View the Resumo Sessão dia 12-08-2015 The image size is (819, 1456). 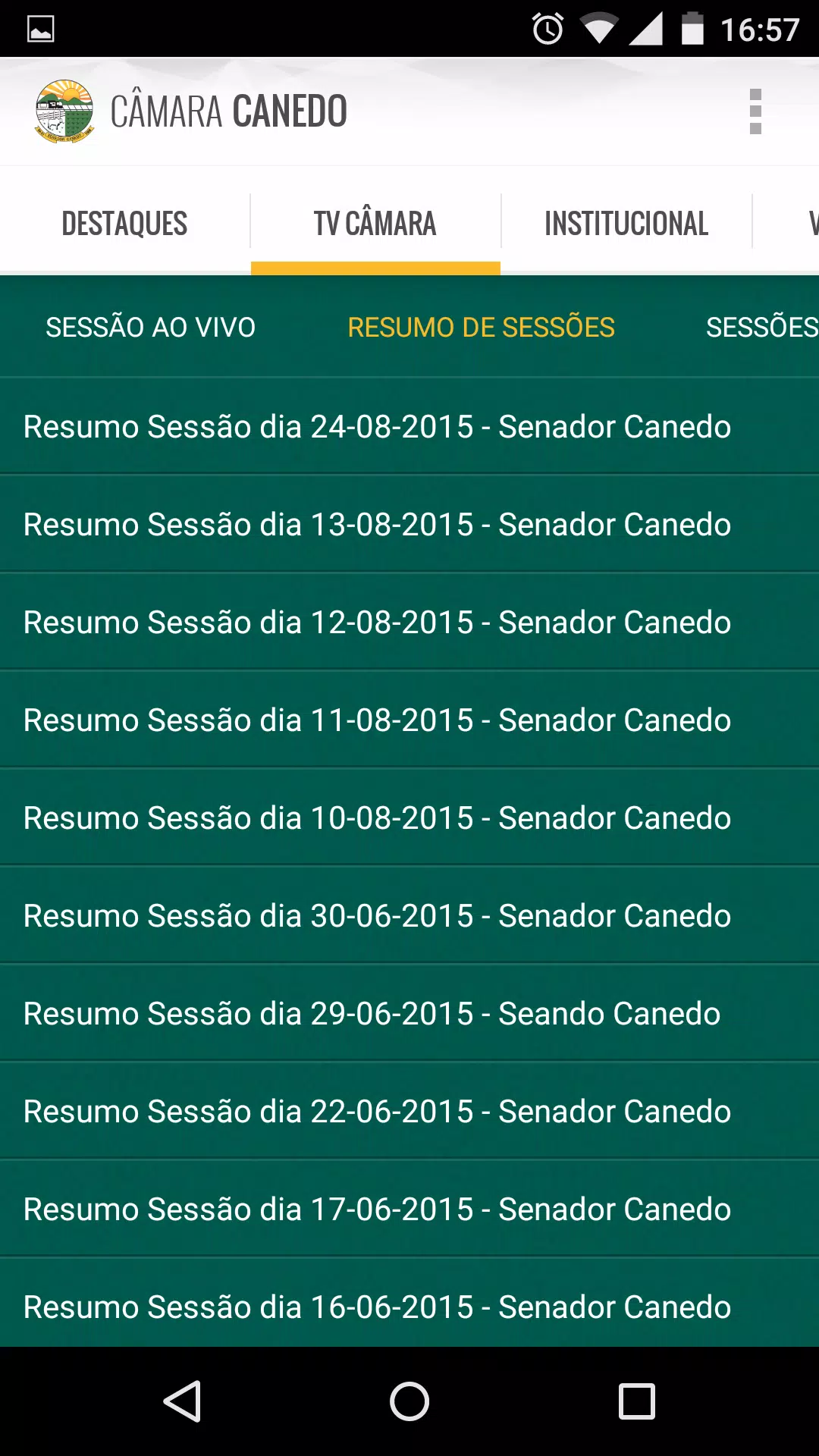click(x=409, y=622)
